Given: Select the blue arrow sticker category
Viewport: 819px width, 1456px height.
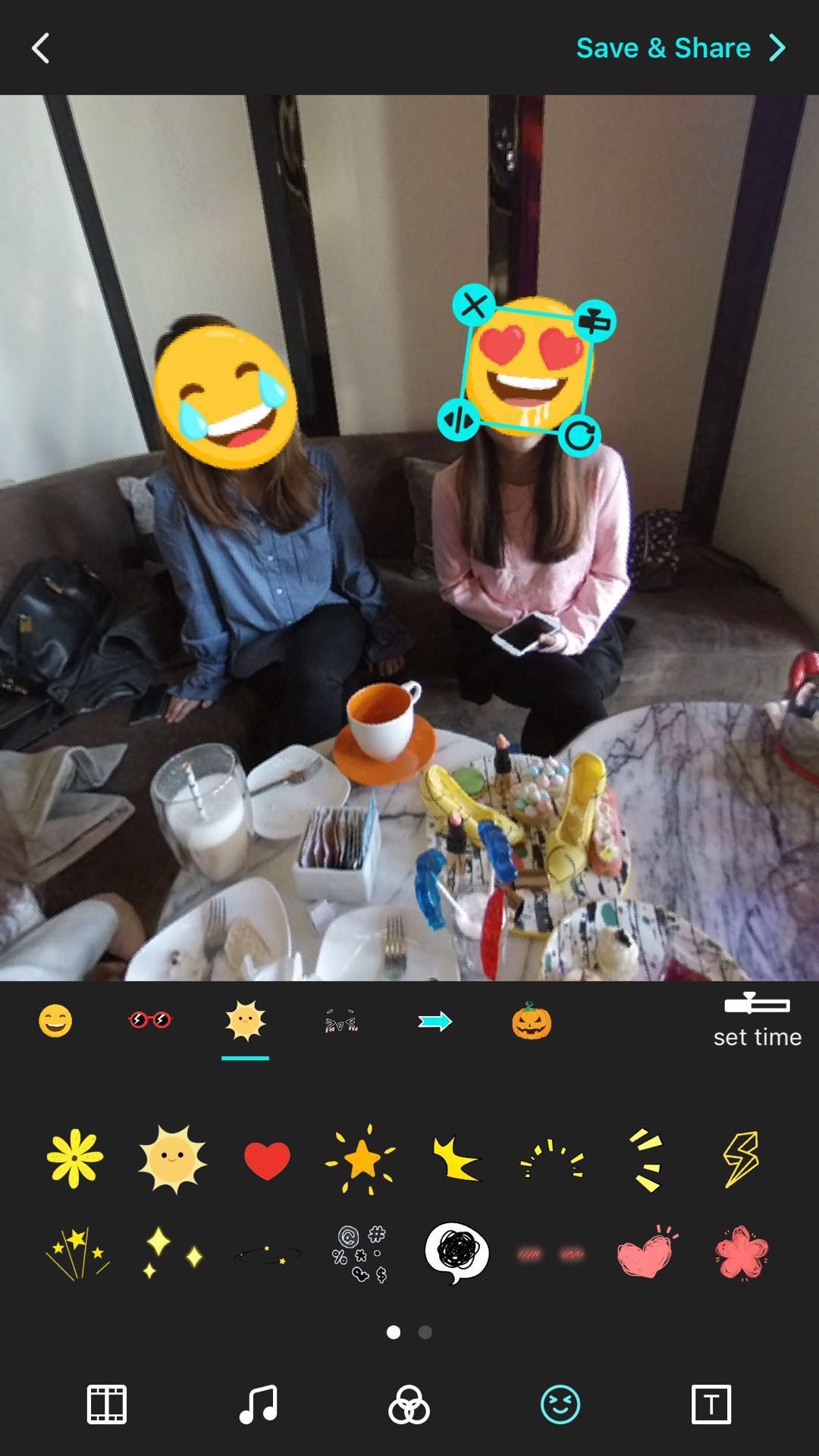Looking at the screenshot, I should (435, 1021).
